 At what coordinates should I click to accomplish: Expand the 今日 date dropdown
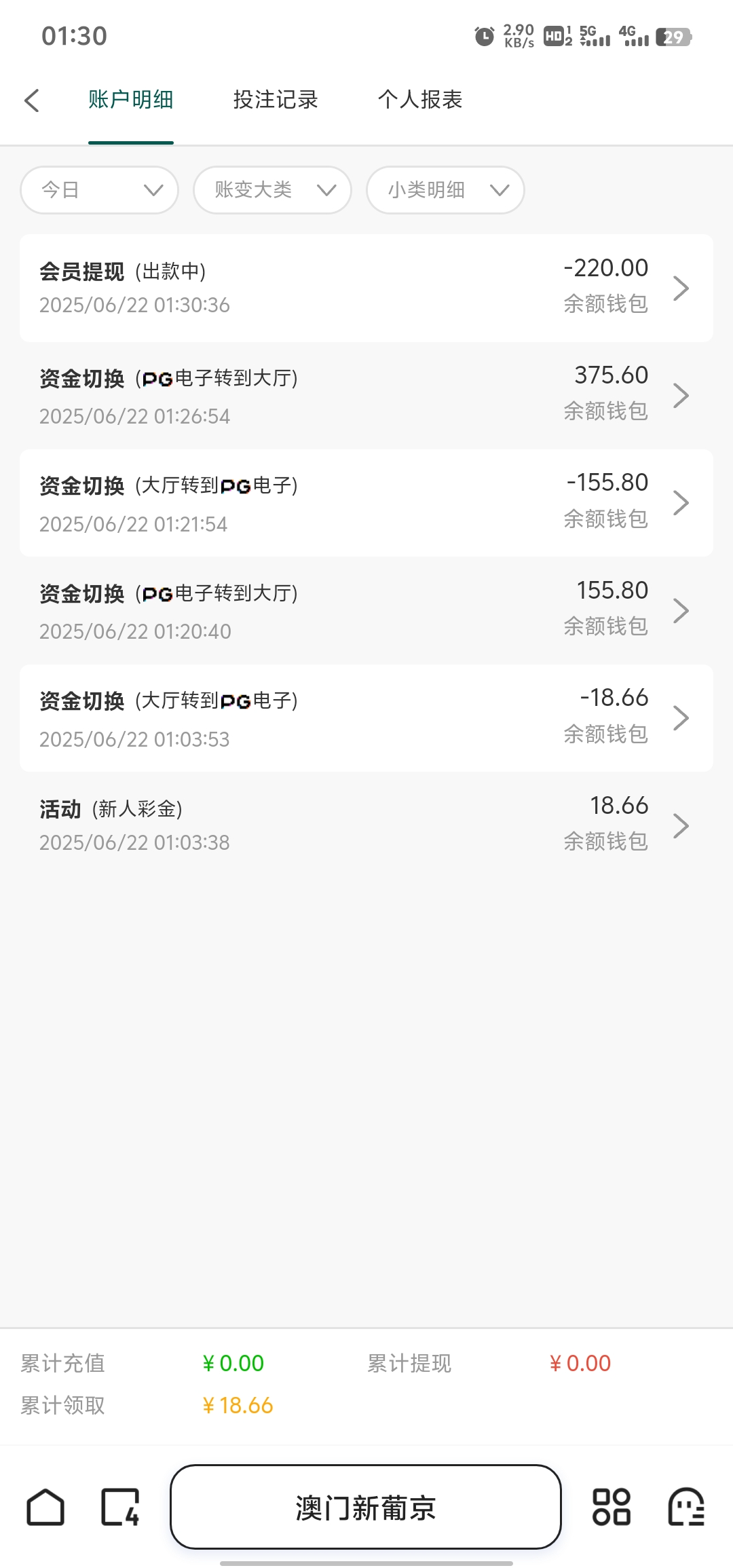(x=100, y=190)
